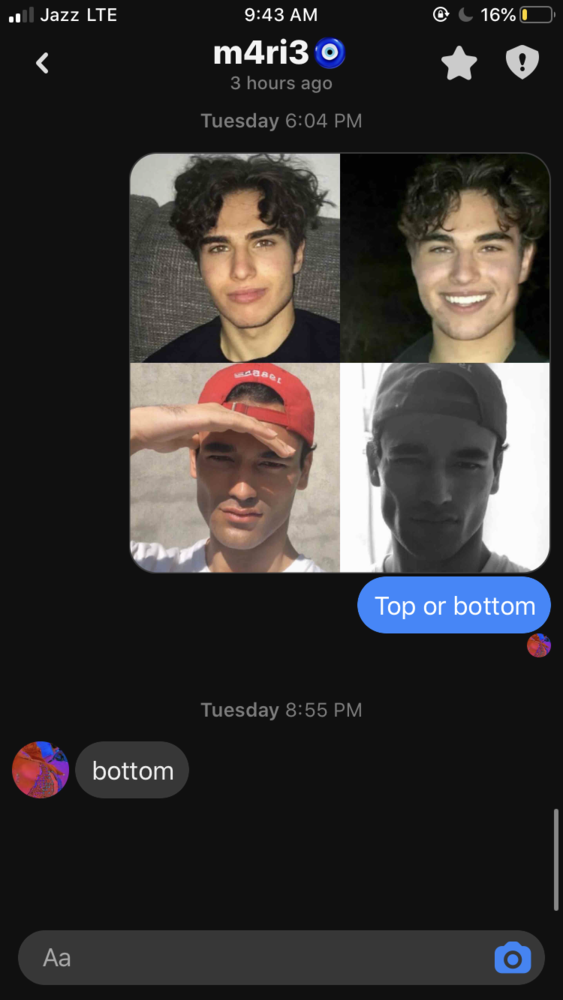Add m4ri3 to favorites with star
This screenshot has height=1000, width=563.
[x=459, y=63]
